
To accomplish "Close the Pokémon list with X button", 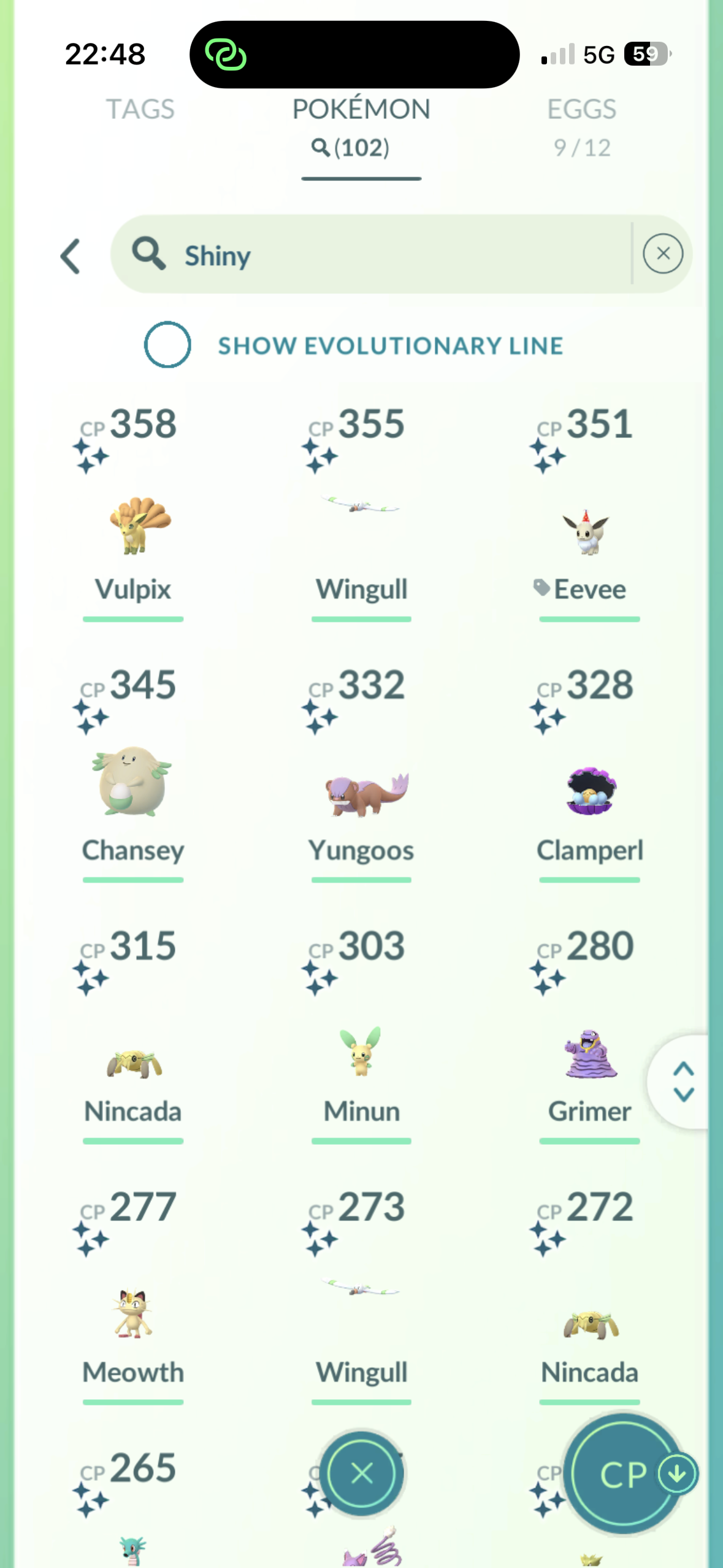I will pyautogui.click(x=361, y=1473).
